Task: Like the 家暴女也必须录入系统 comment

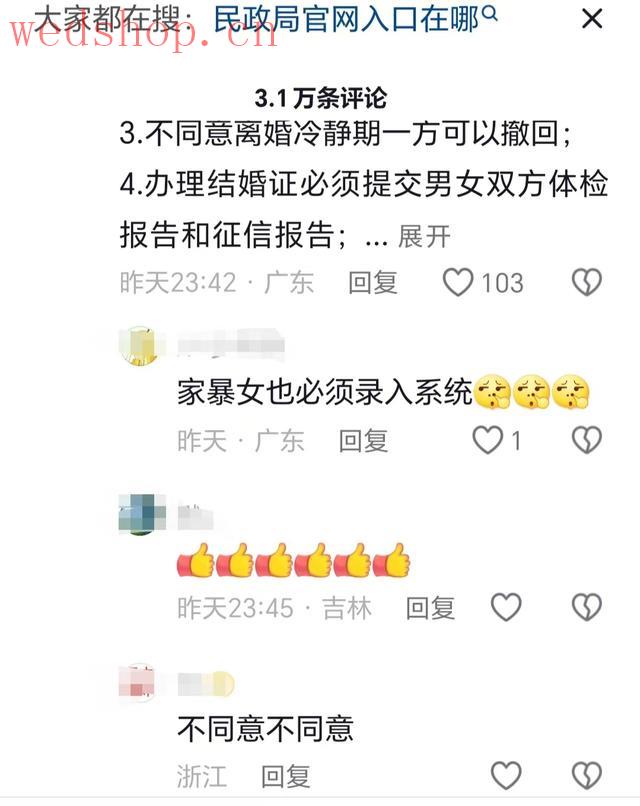Action: pyautogui.click(x=487, y=440)
